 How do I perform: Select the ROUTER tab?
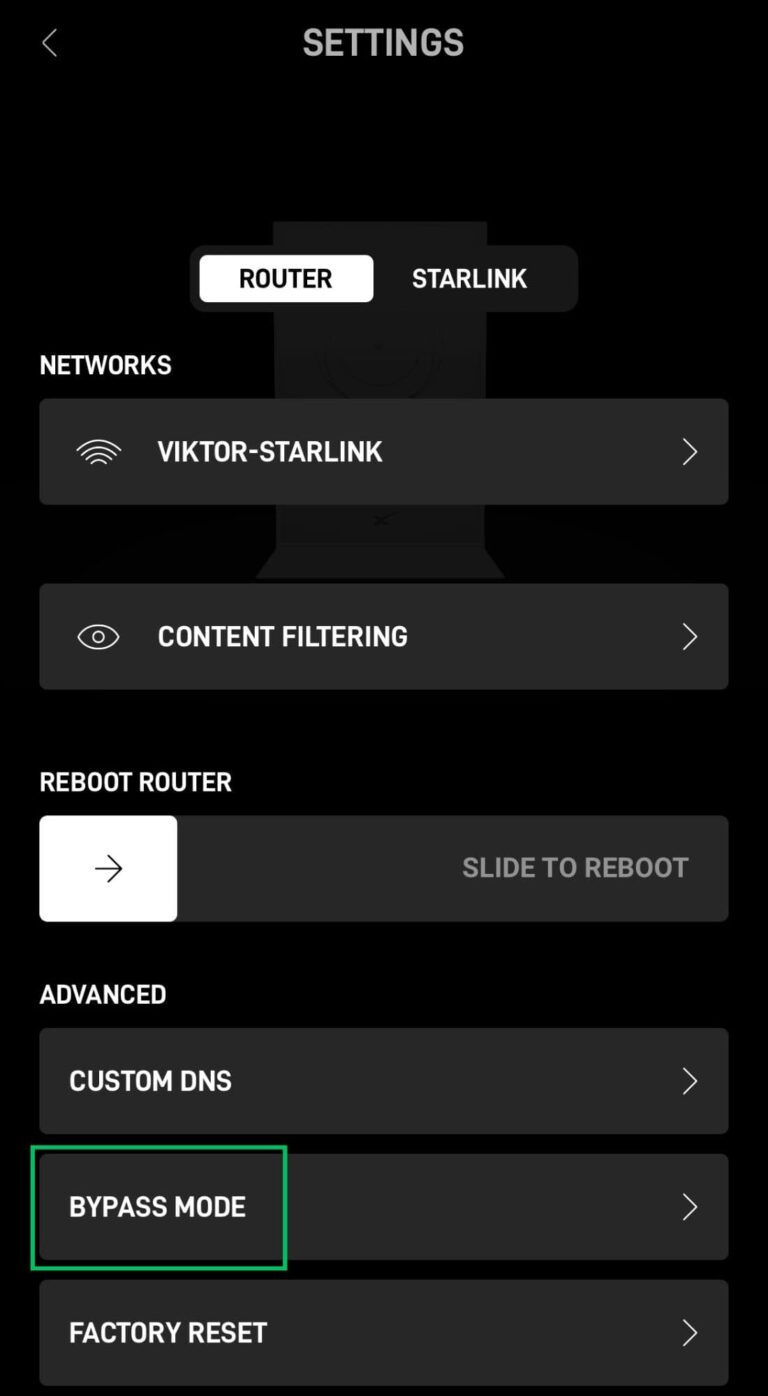(285, 278)
